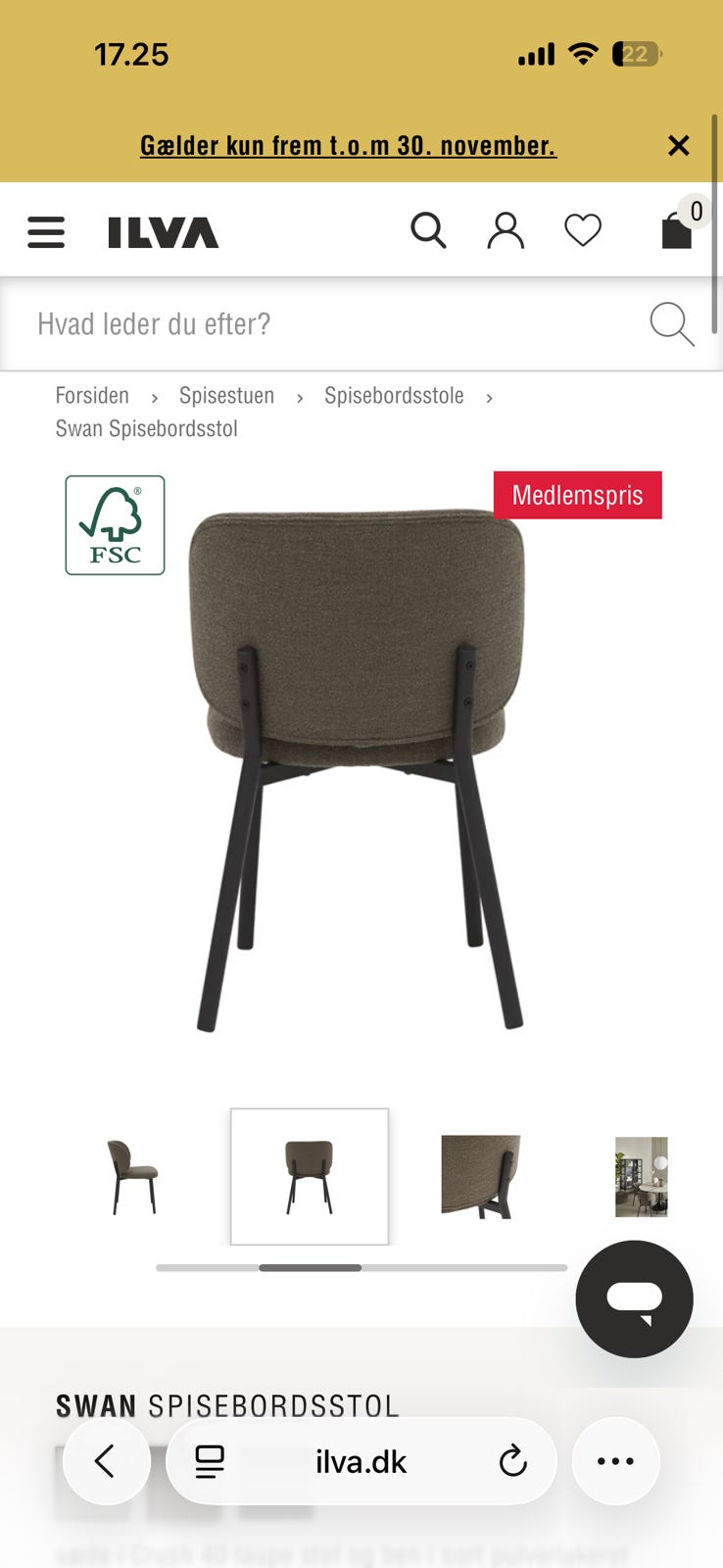Open the hamburger navigation menu
The width and height of the screenshot is (723, 1568).
tap(45, 231)
